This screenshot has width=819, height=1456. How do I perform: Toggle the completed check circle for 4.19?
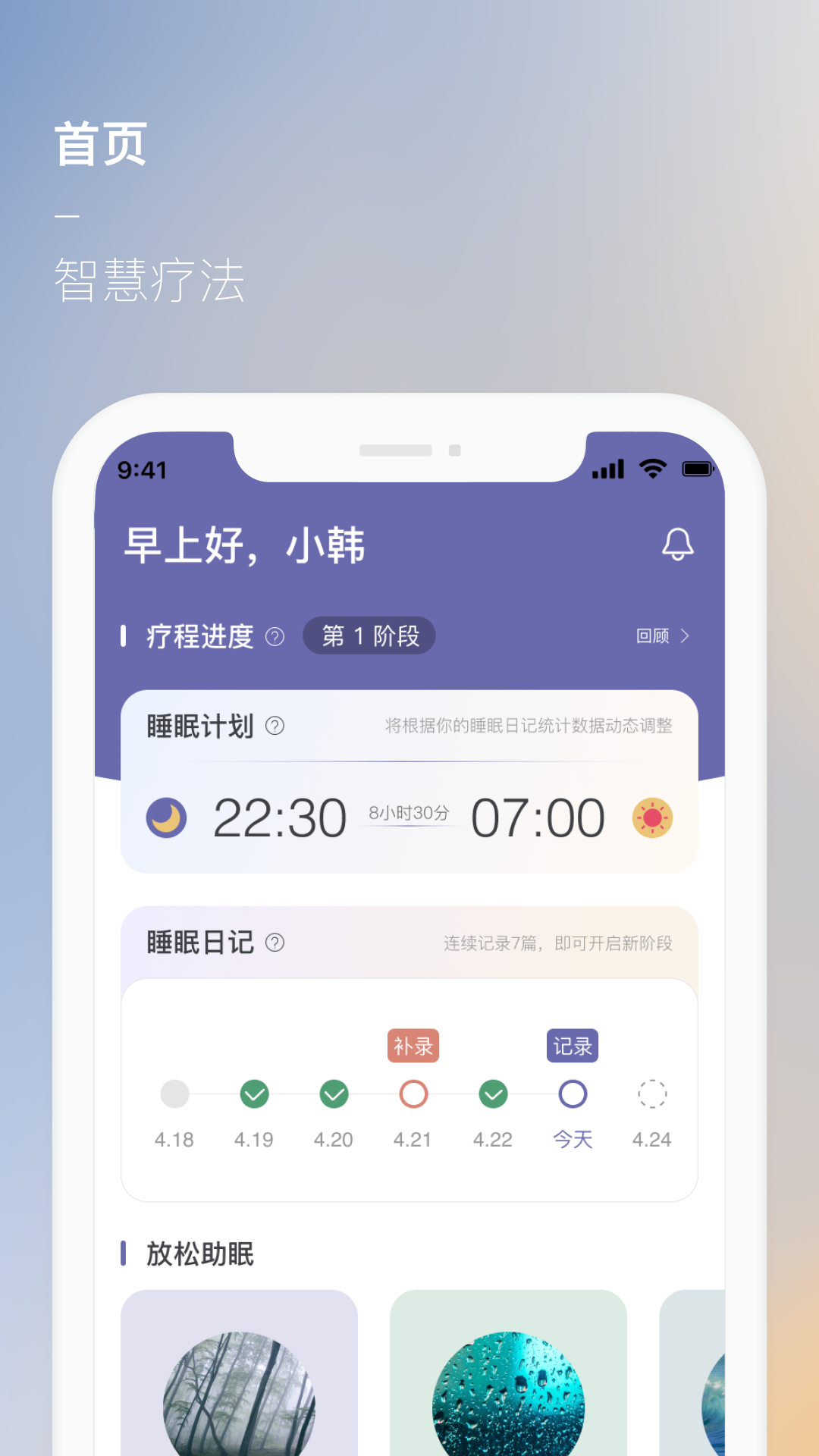coord(254,1094)
